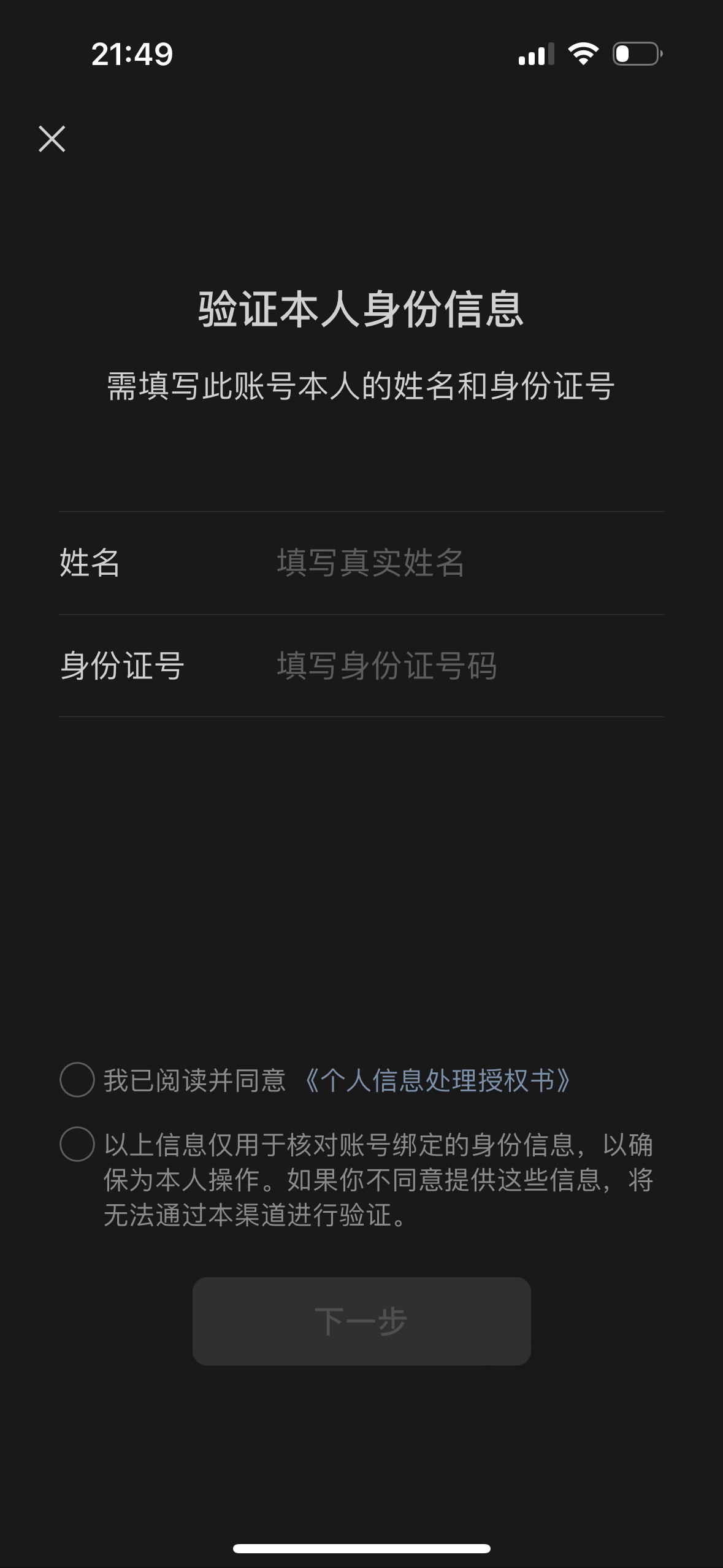Check the information usage notice checkbox
This screenshot has height=1568, width=723.
click(77, 1144)
